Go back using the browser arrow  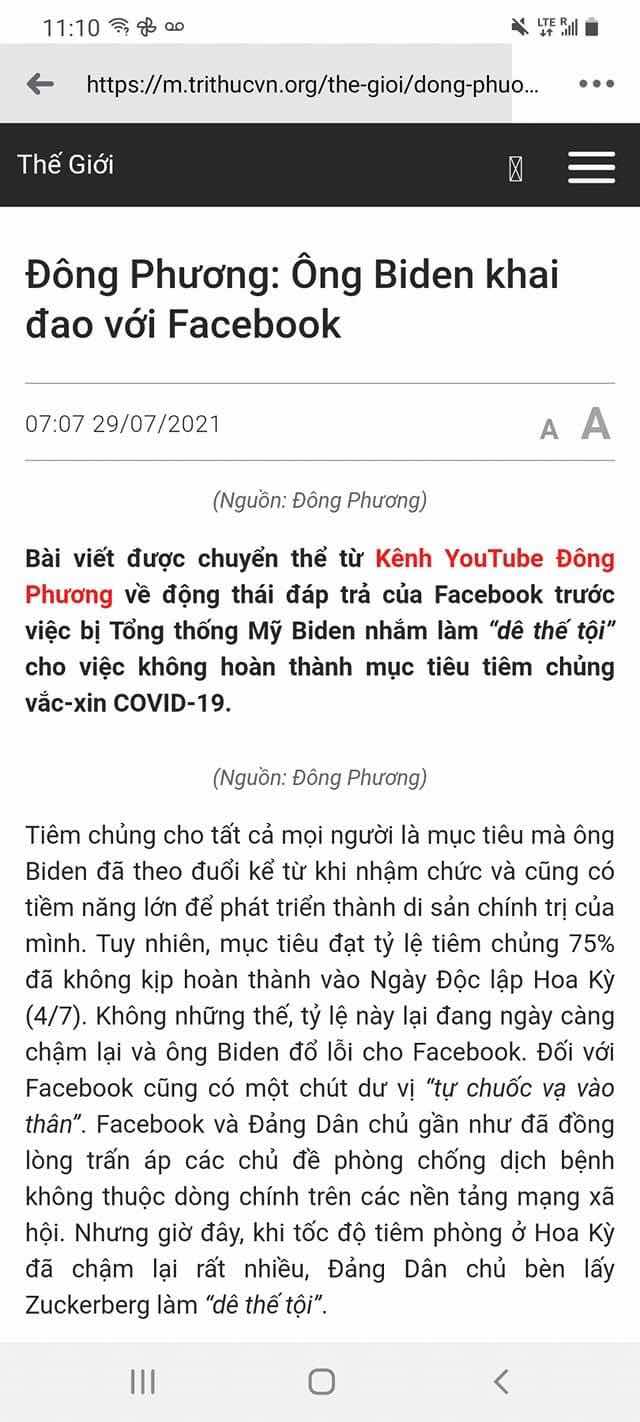point(40,84)
